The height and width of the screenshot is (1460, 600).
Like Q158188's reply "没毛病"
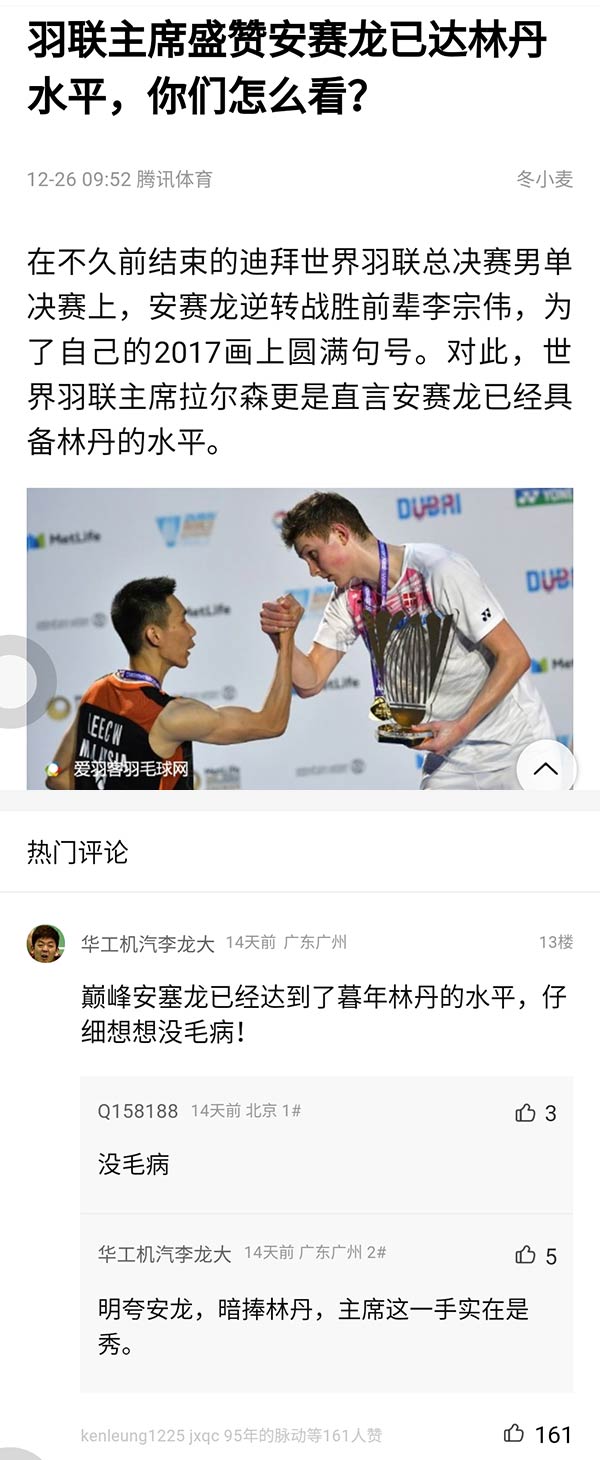(x=526, y=1113)
